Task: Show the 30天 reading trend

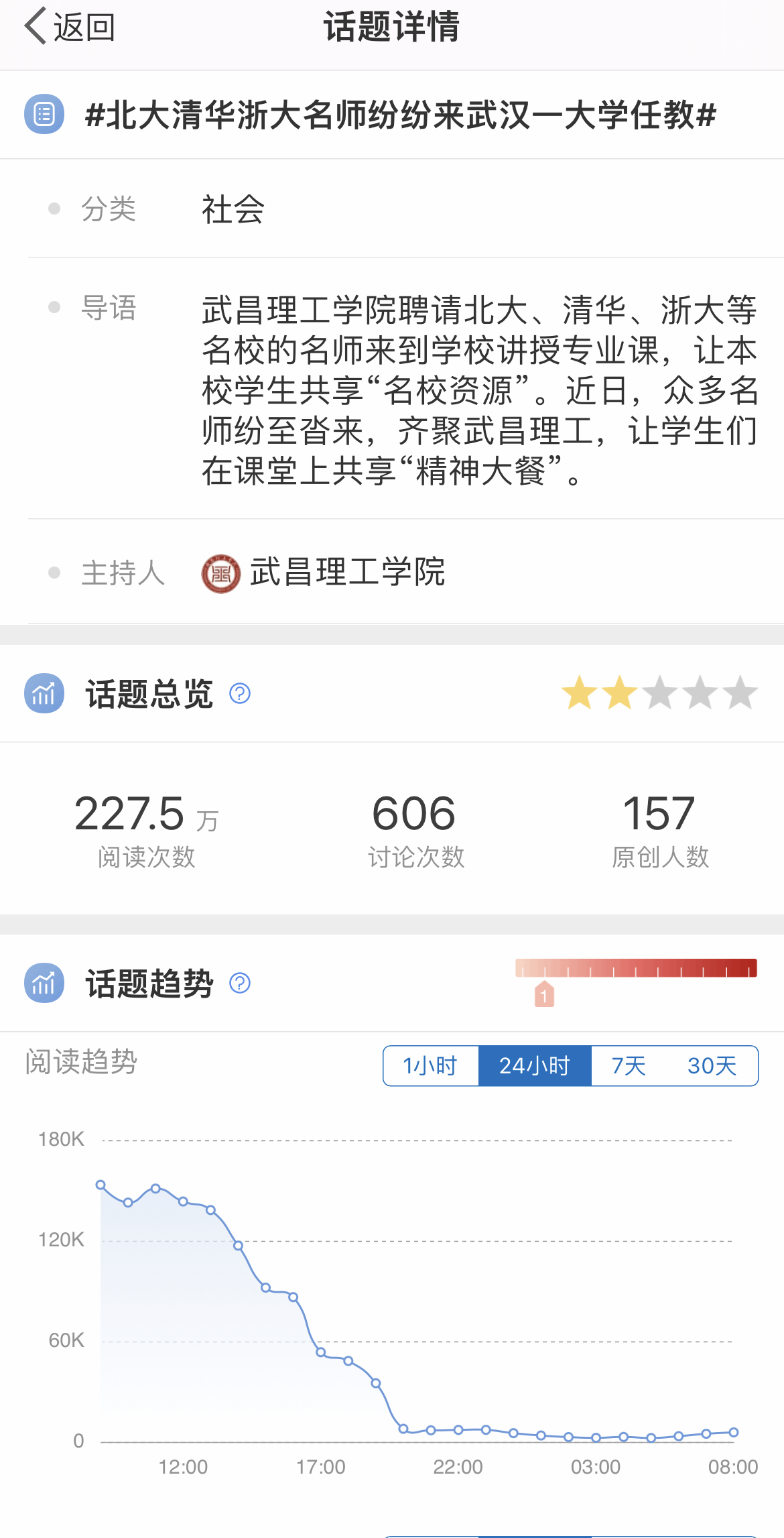Action: [x=712, y=1065]
